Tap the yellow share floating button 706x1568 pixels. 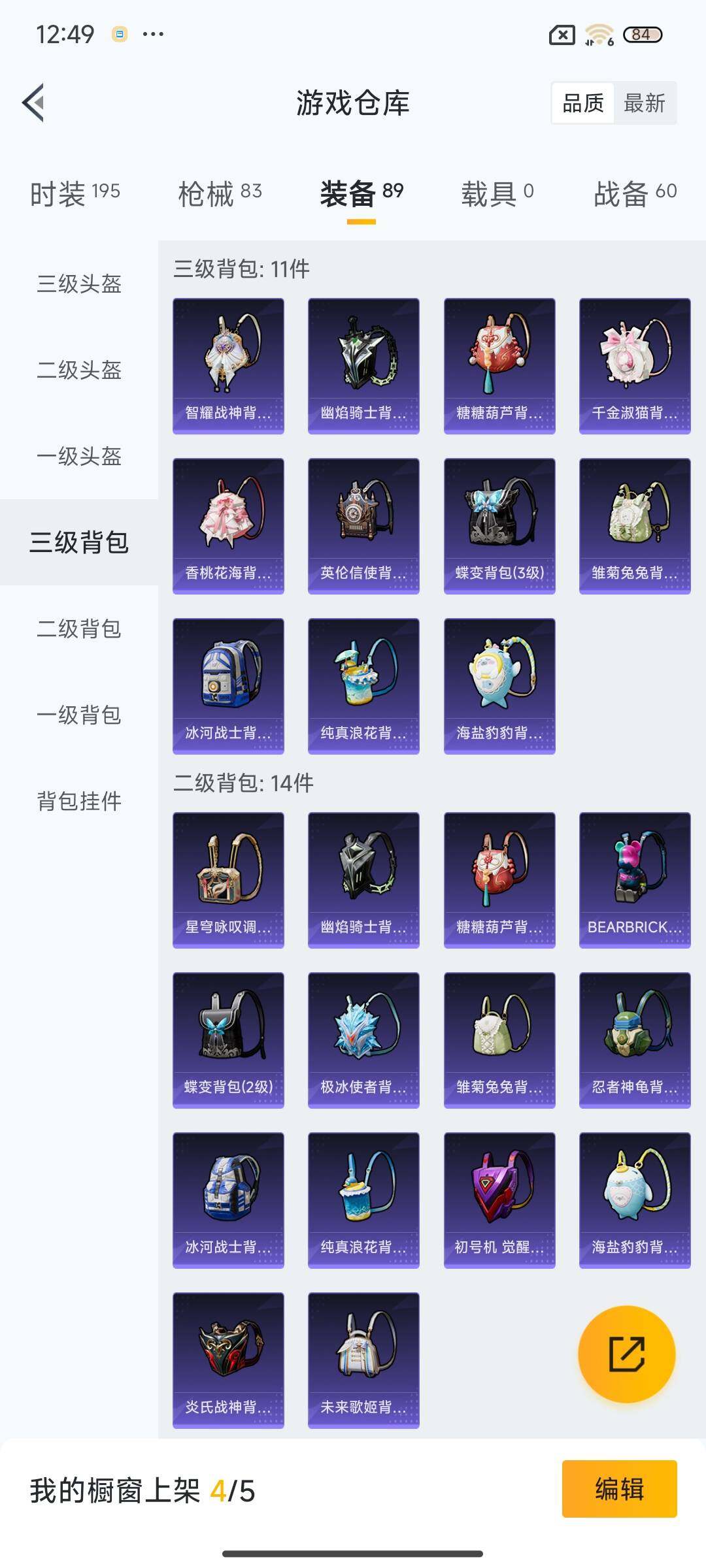coord(626,1354)
